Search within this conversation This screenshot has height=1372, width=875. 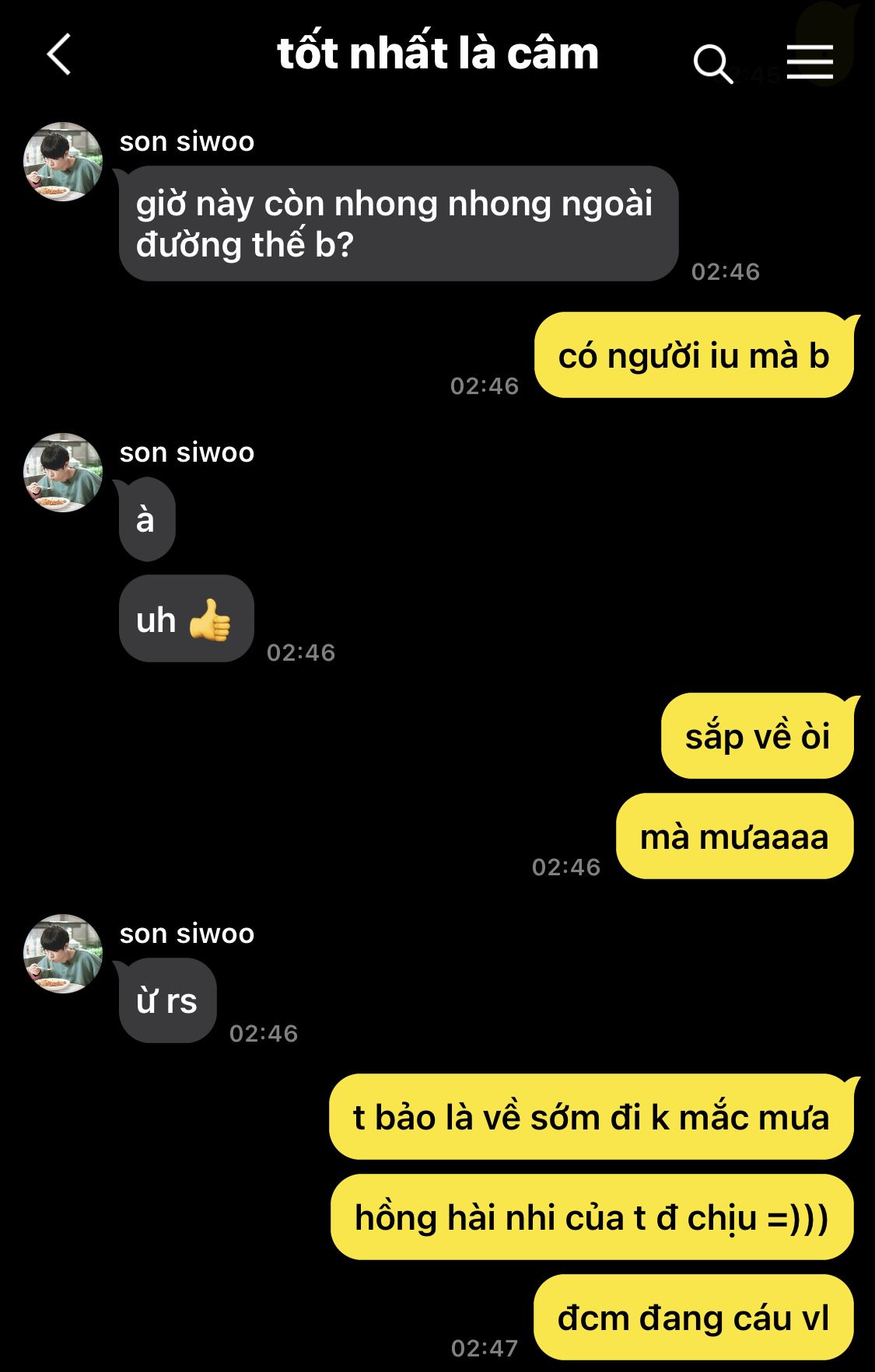coord(712,63)
